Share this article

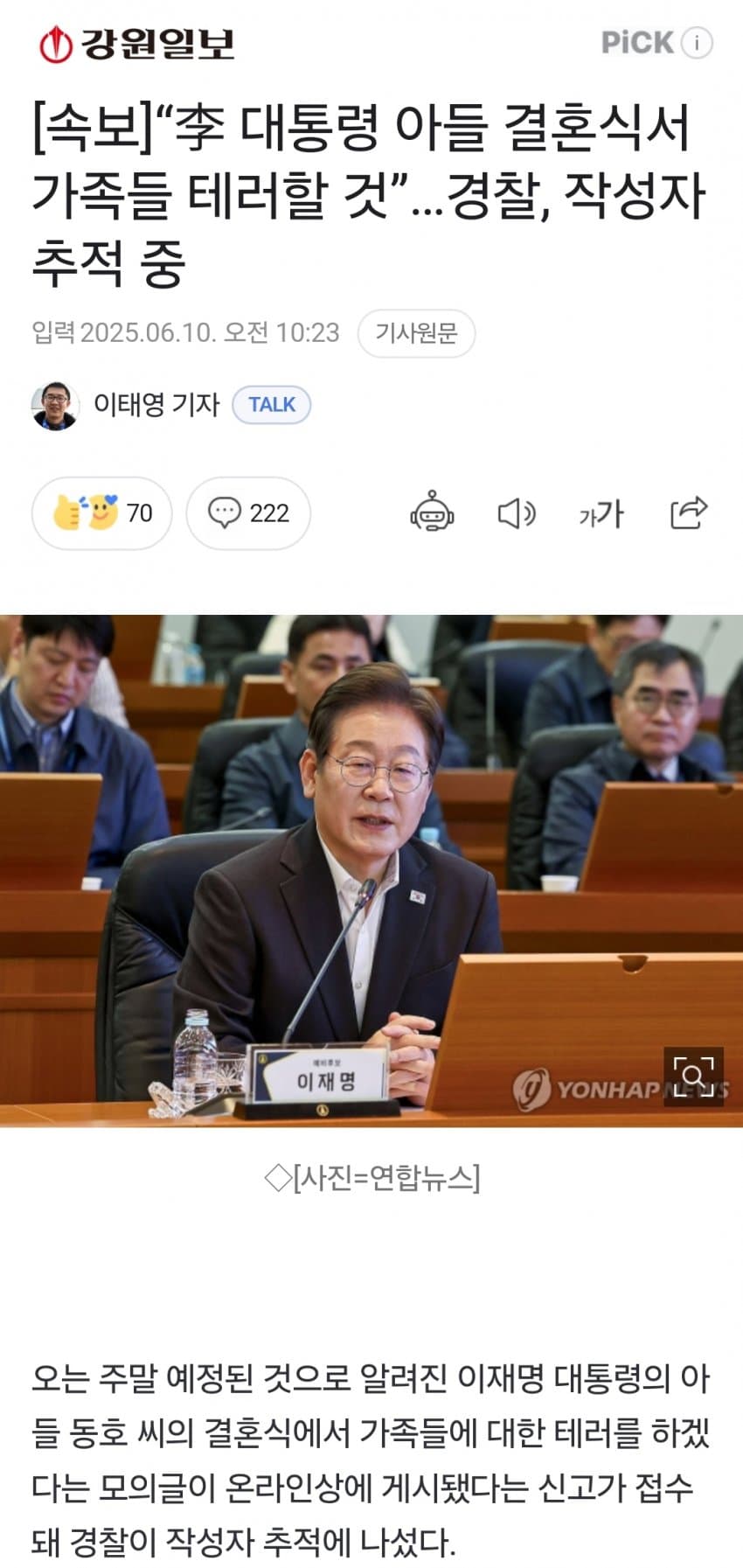(688, 513)
